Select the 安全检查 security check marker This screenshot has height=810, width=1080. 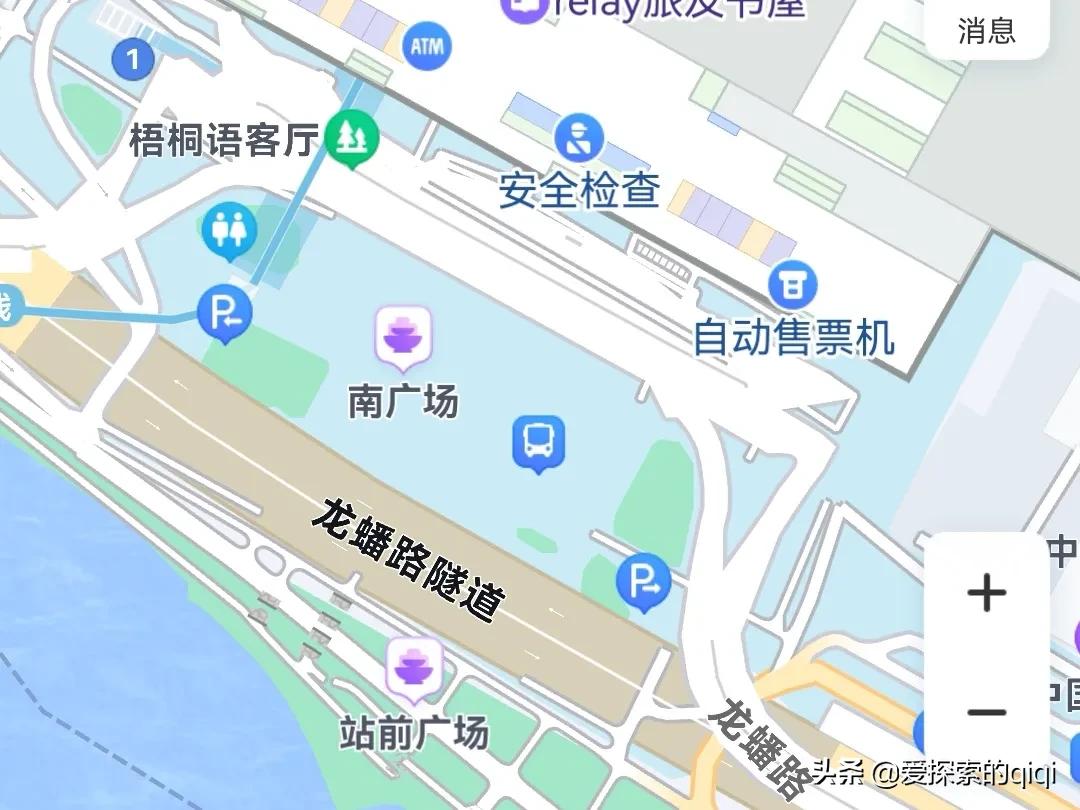tap(580, 139)
